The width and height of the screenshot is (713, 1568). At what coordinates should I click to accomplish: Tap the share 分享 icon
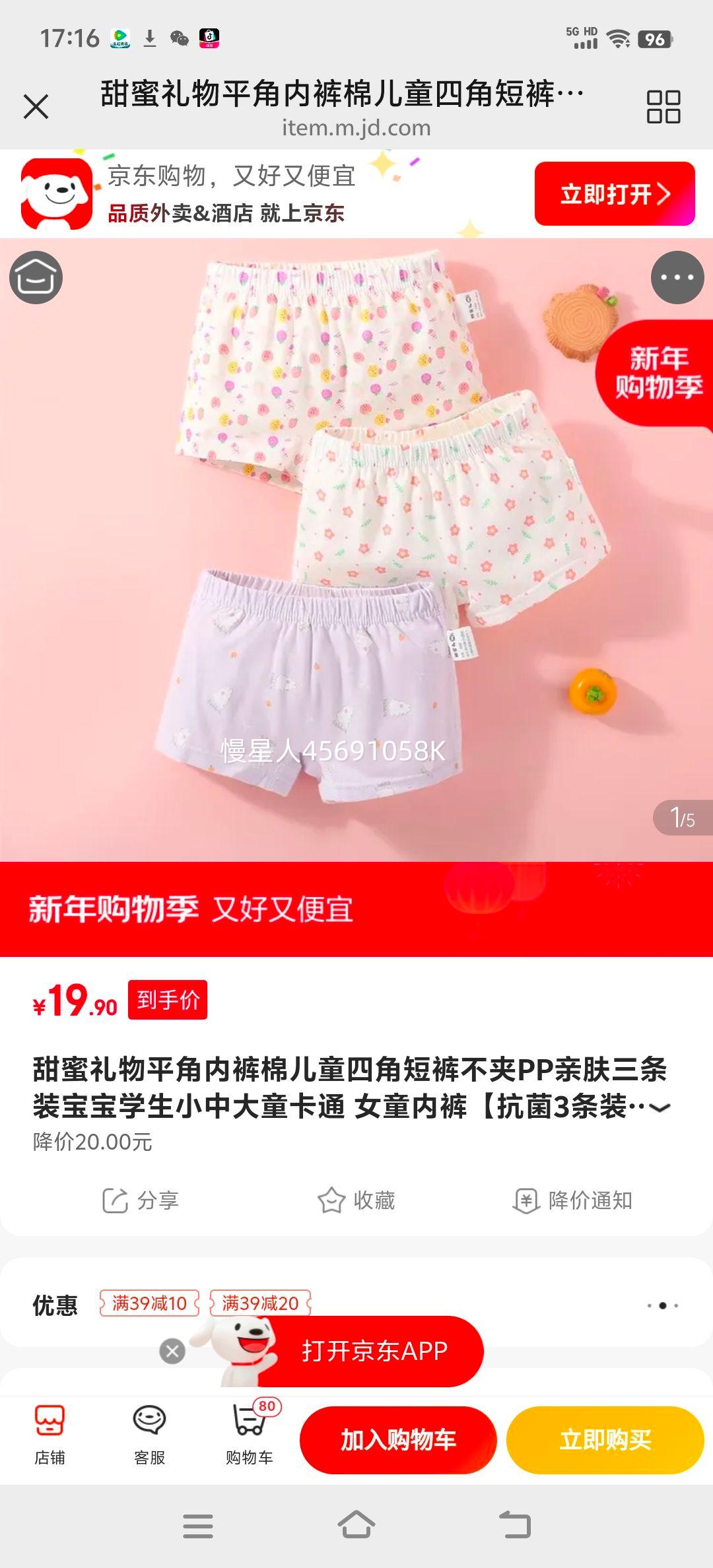[143, 1201]
